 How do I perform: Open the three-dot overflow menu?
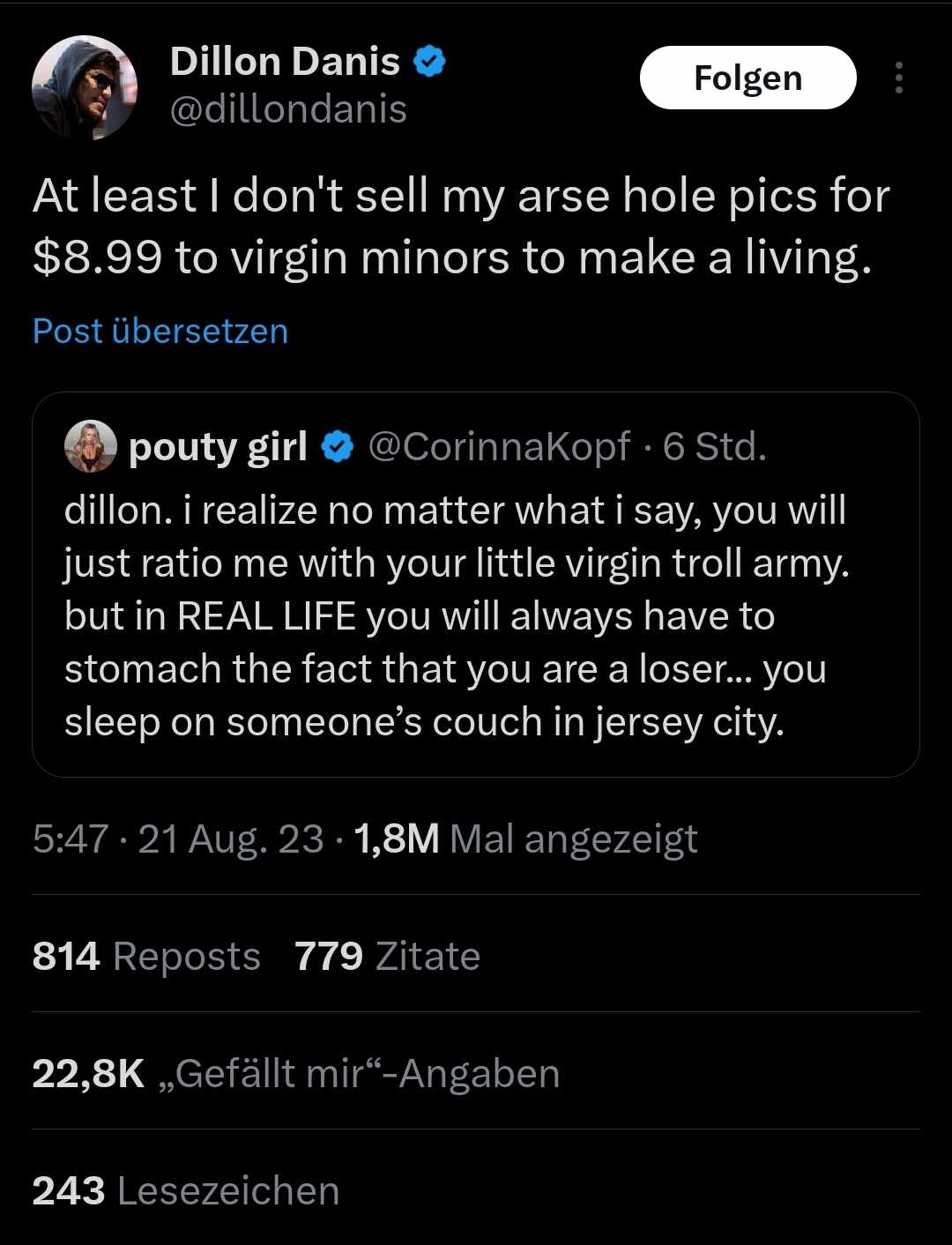coord(898,78)
